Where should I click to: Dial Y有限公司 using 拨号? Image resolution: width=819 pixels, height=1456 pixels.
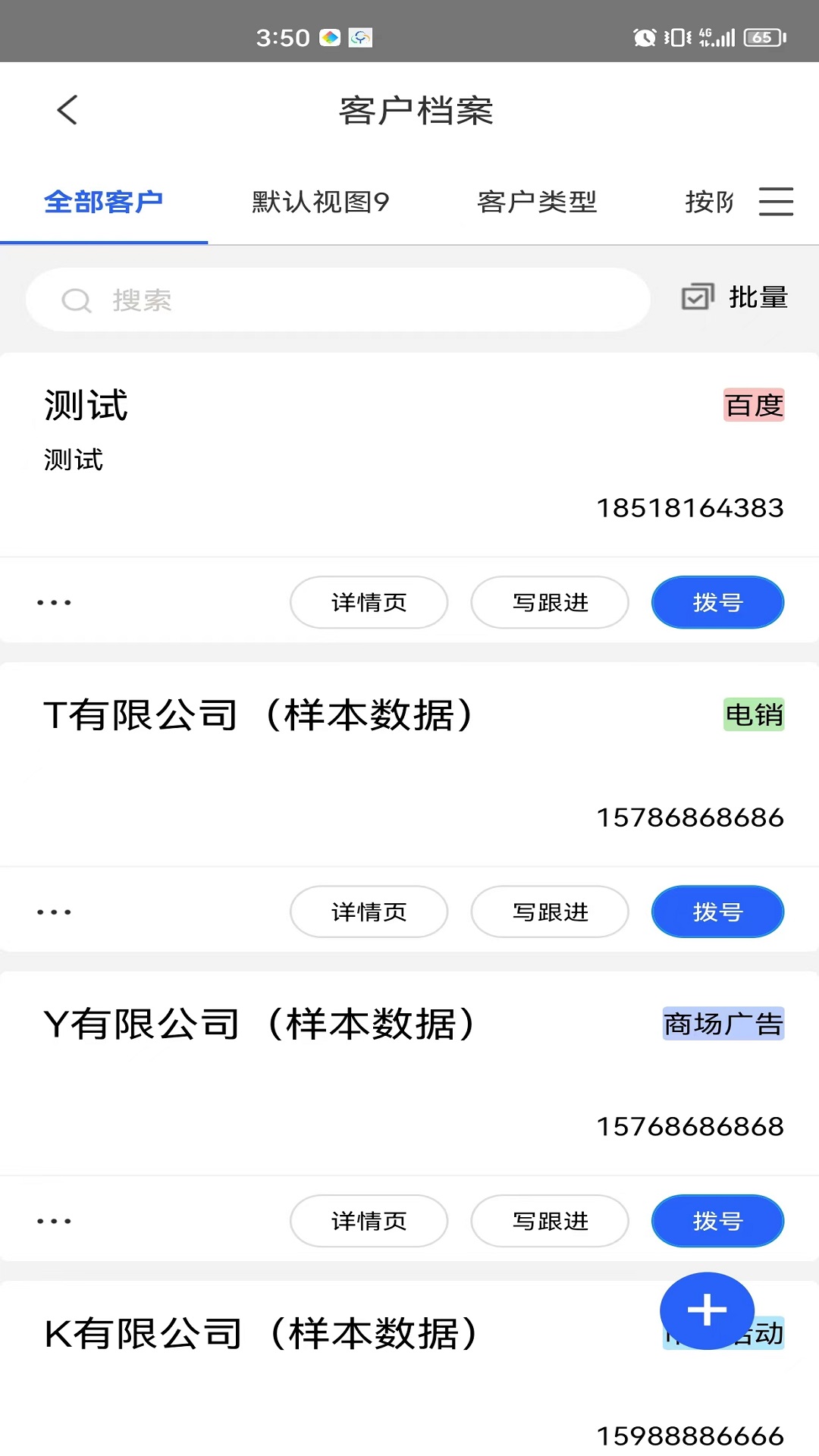coord(717,1221)
